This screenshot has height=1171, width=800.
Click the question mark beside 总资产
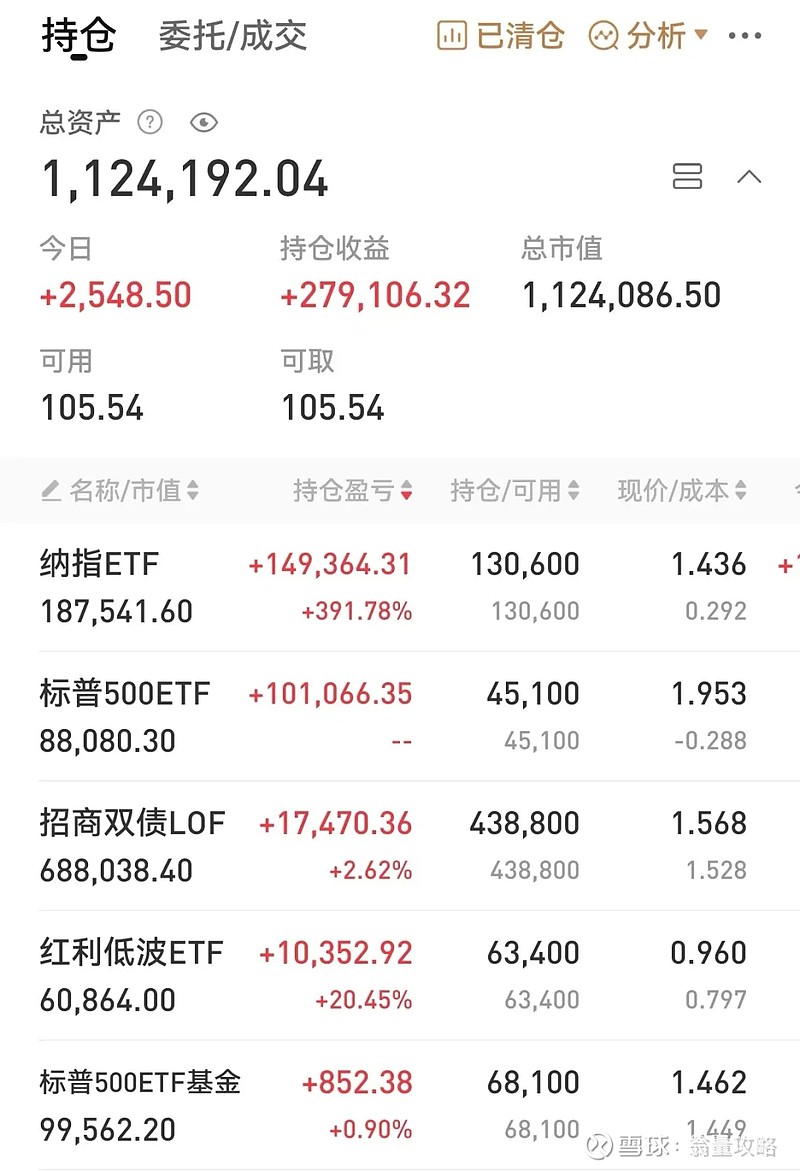click(149, 122)
